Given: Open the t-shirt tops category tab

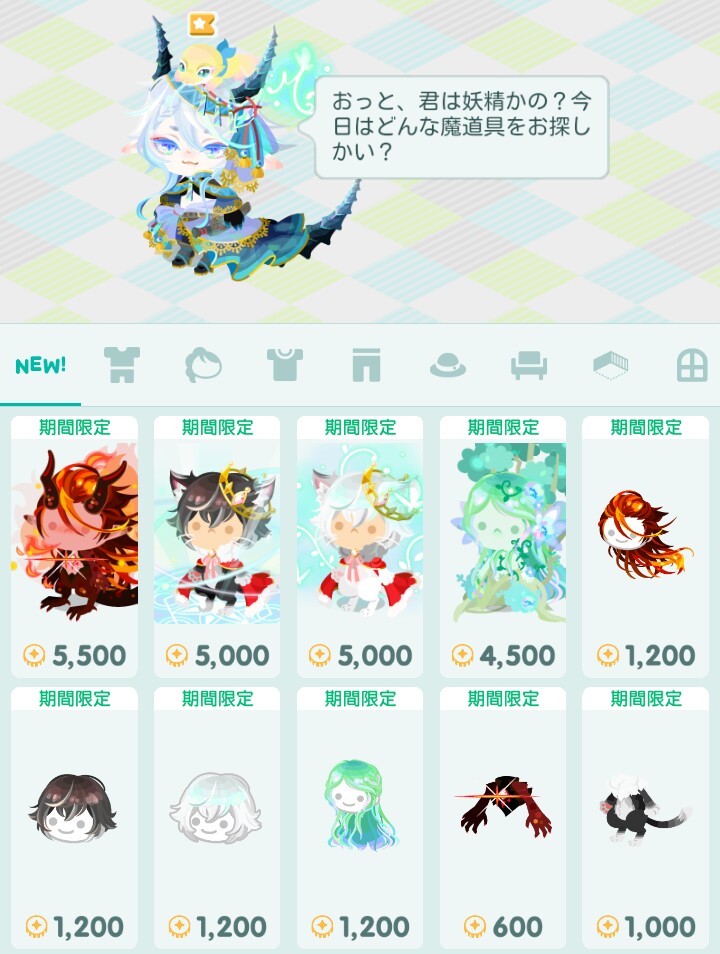Looking at the screenshot, I should point(285,365).
